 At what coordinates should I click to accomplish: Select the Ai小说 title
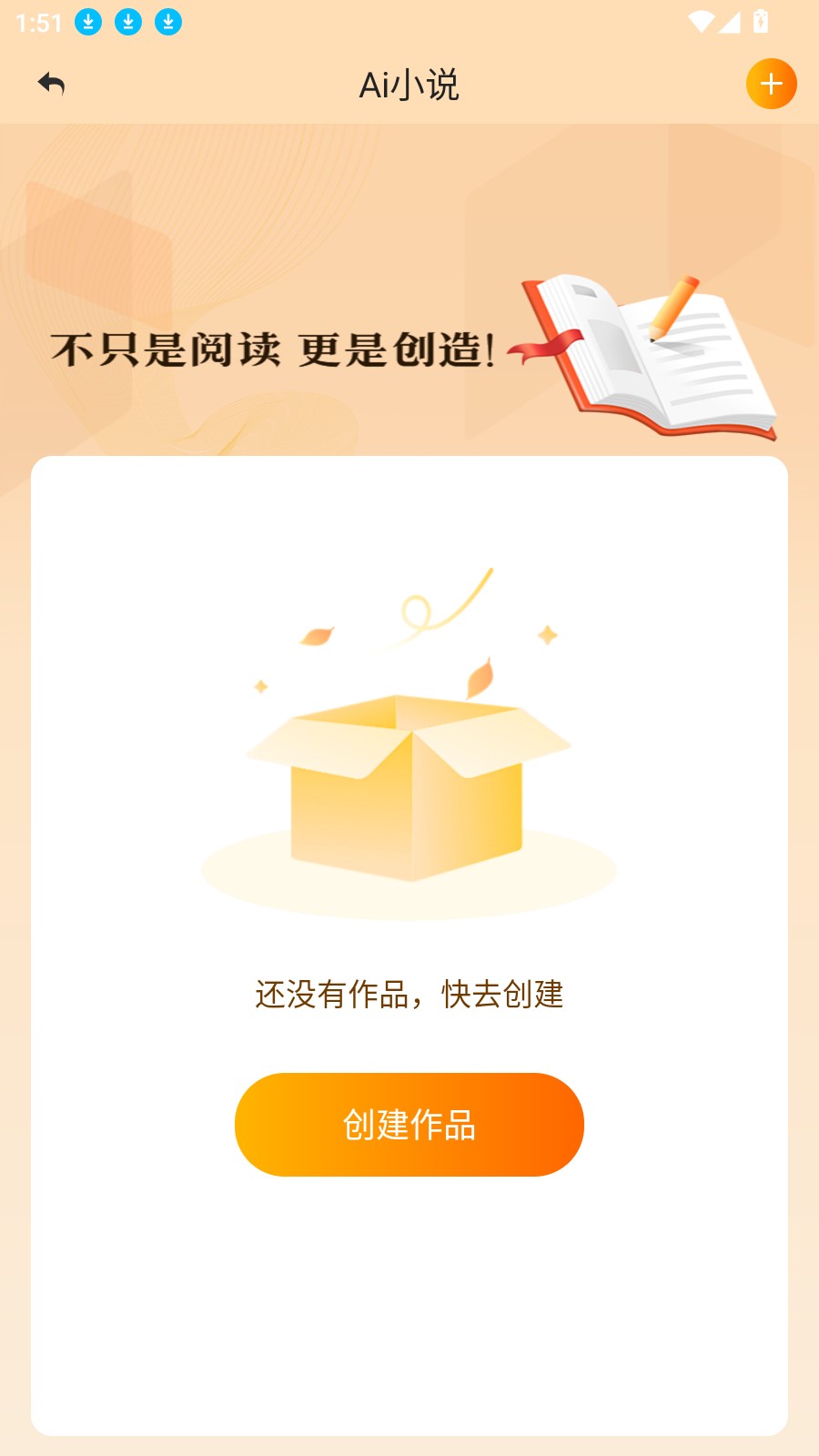(x=409, y=83)
